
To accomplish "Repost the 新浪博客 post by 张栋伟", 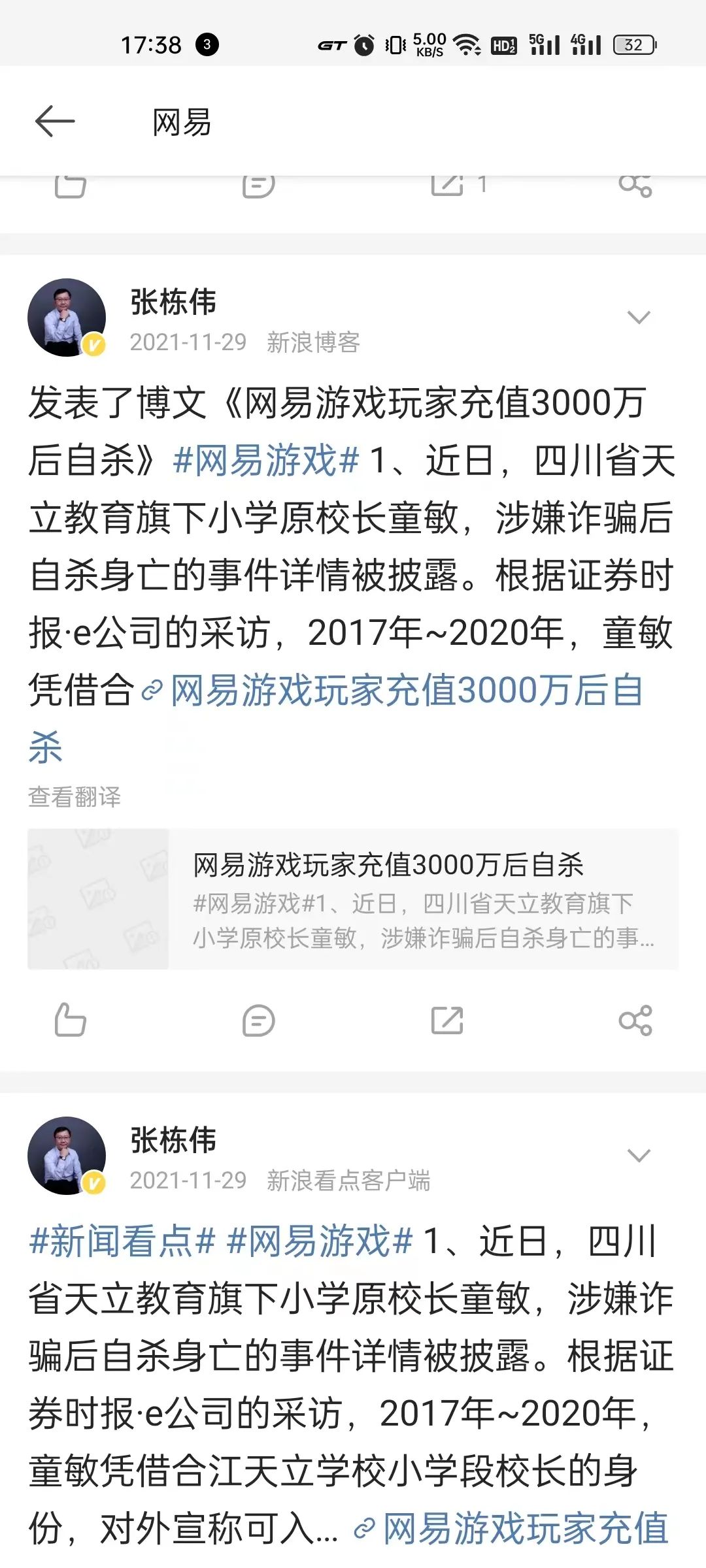I will coord(447,1020).
